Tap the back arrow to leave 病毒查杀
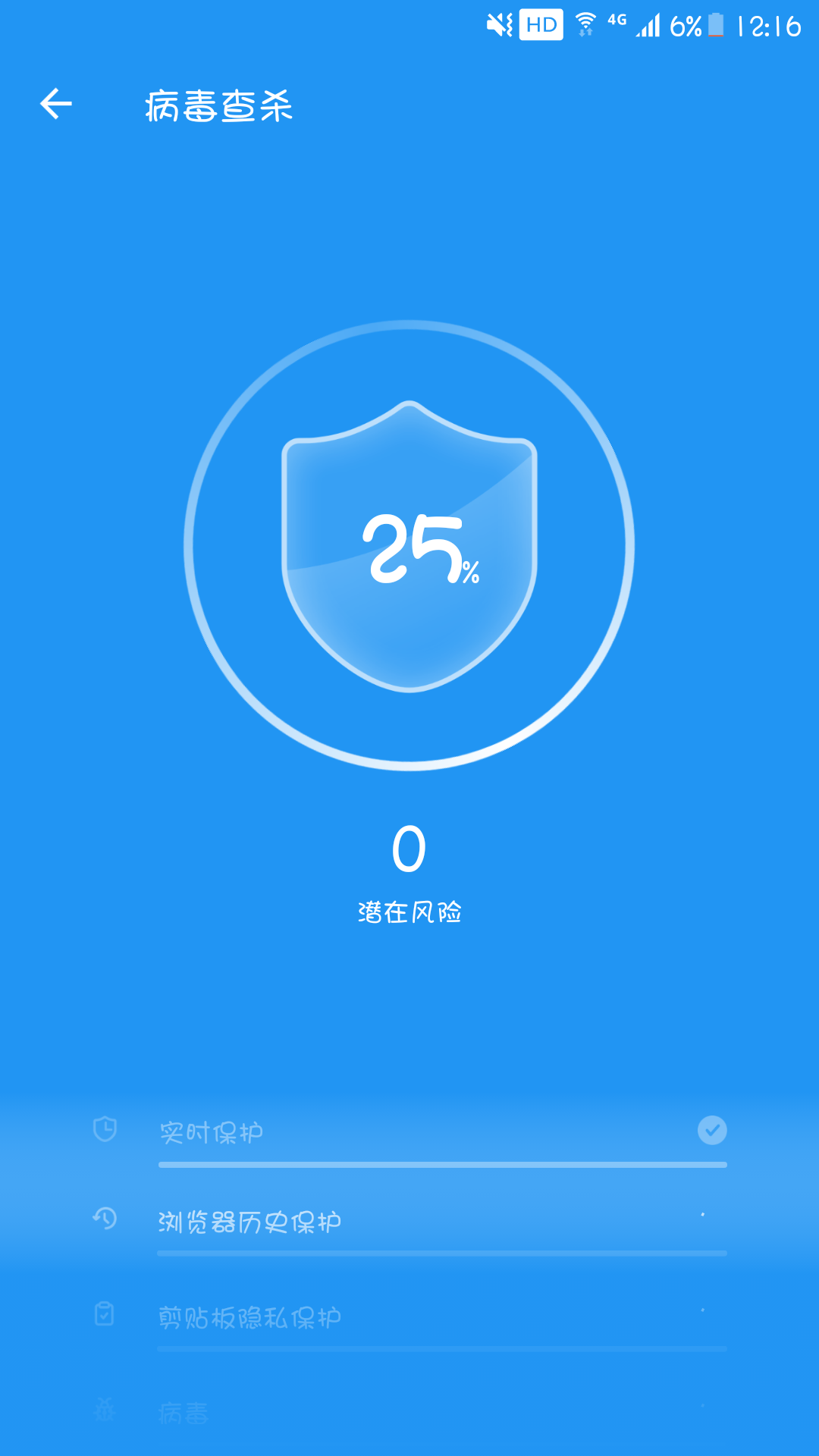 click(x=56, y=105)
